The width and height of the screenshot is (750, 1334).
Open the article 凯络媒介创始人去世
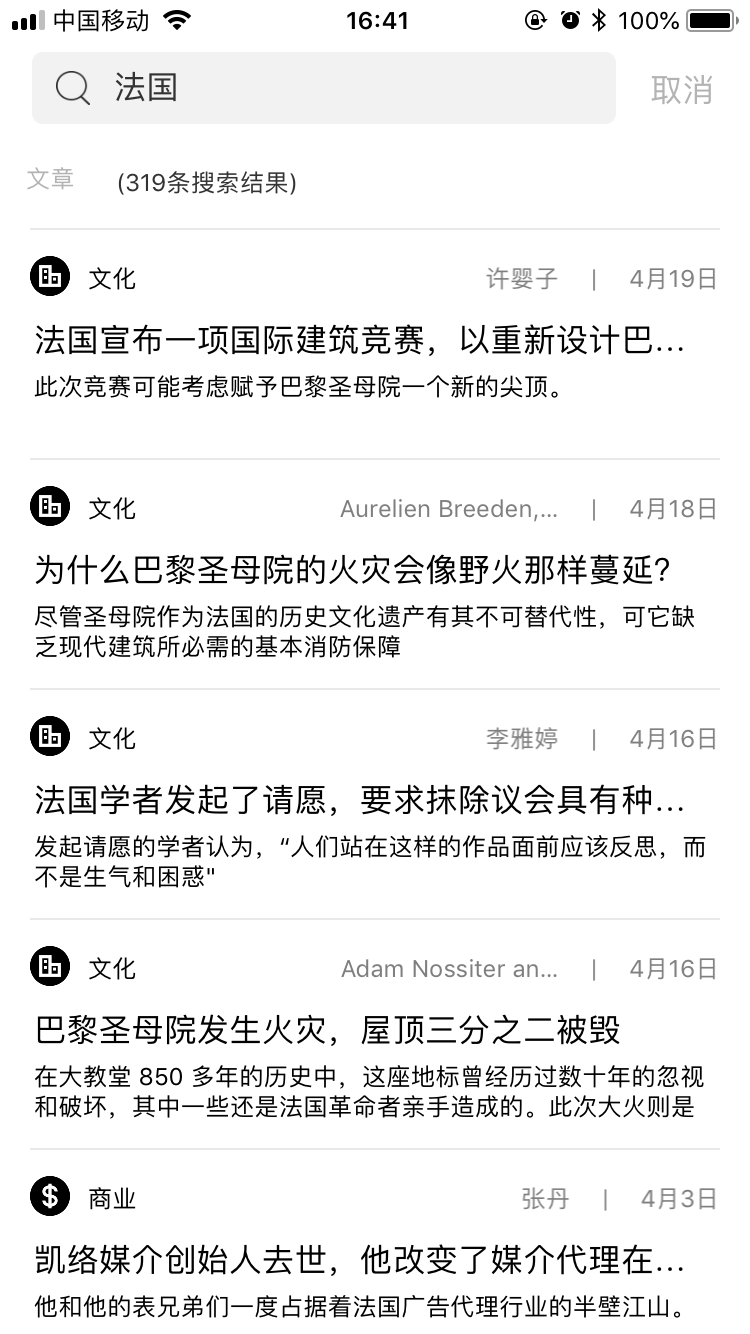(360, 1260)
